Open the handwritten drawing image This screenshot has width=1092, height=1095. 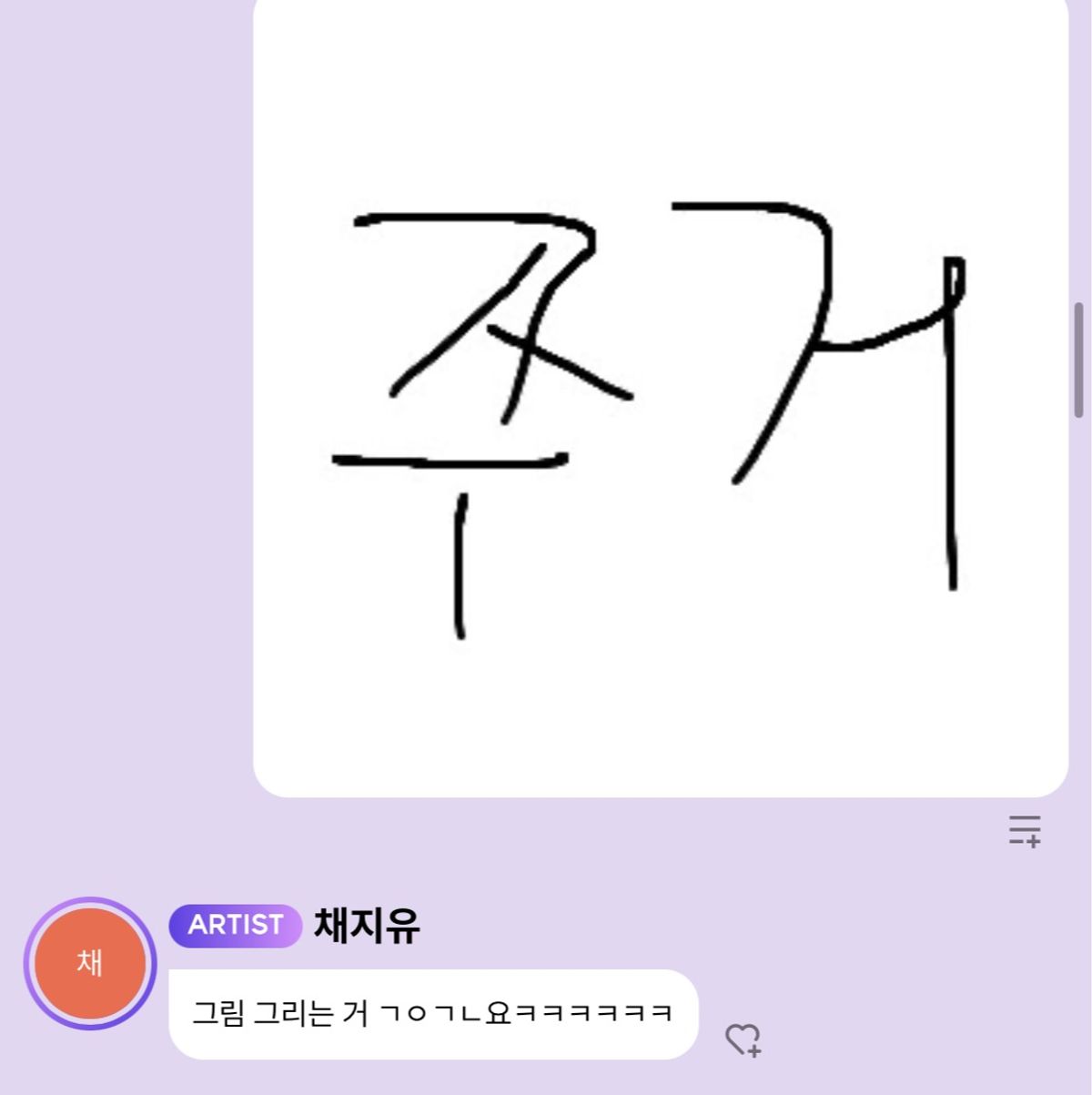660,400
